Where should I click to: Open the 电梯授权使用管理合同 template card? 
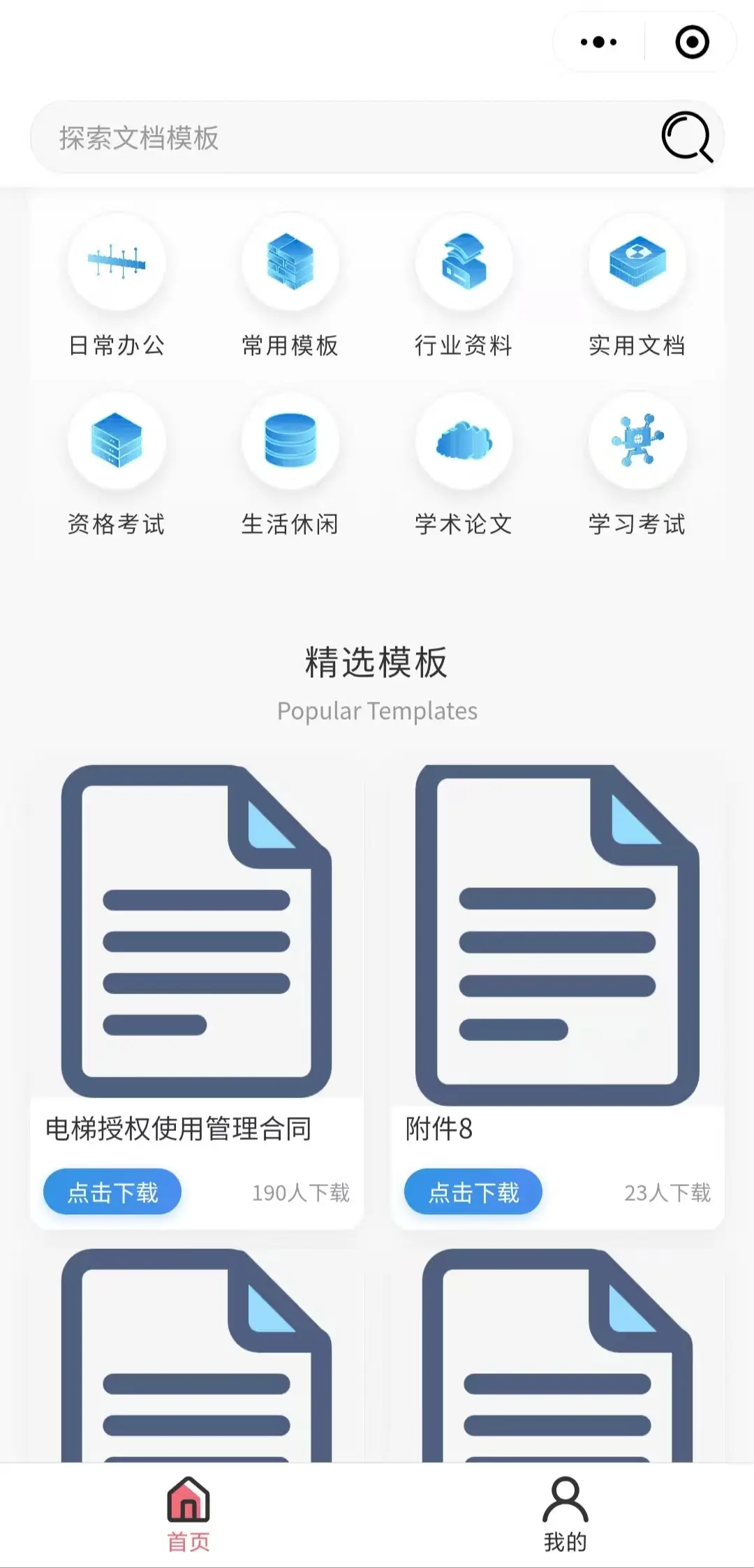(x=196, y=935)
